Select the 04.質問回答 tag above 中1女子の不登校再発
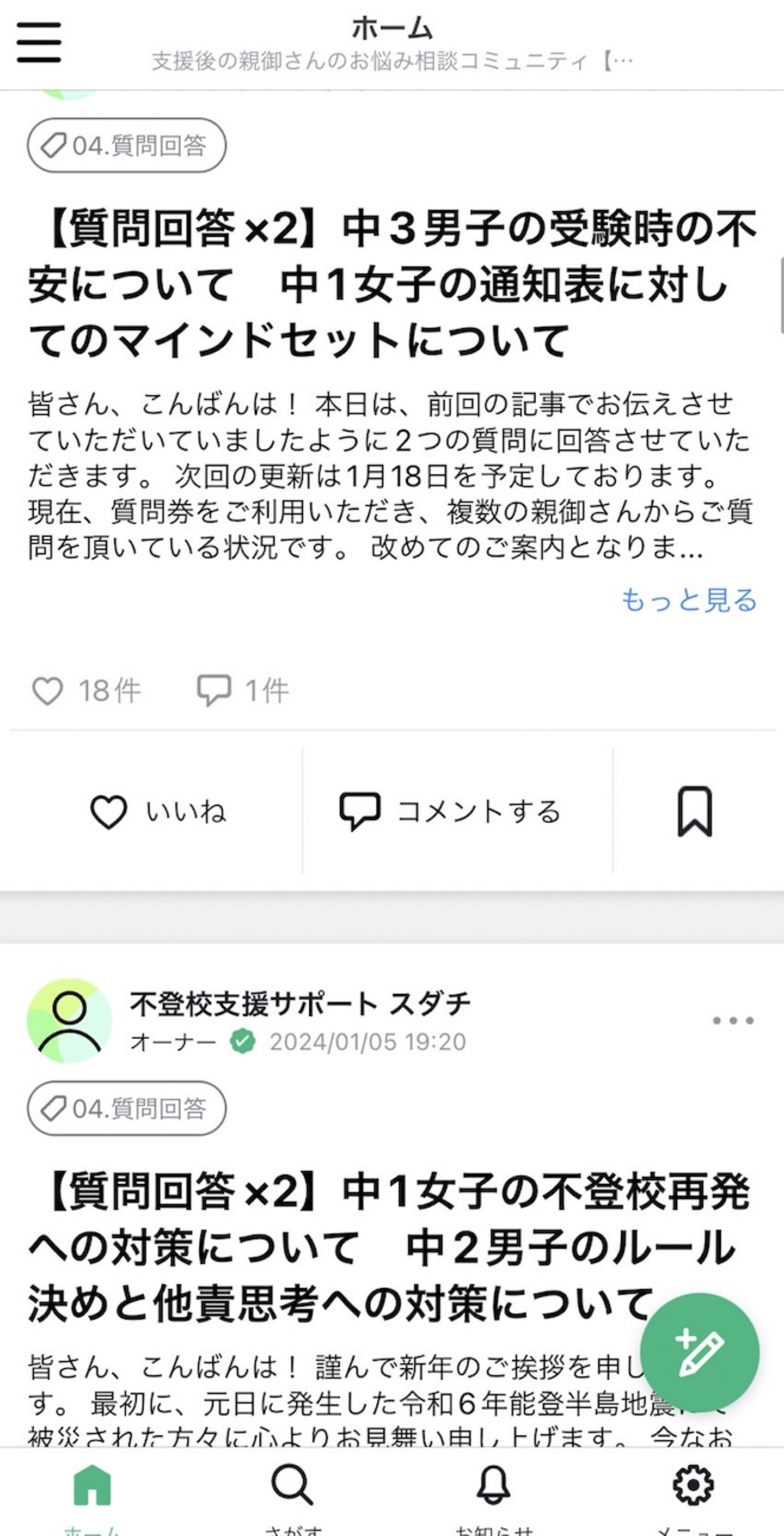Image resolution: width=784 pixels, height=1536 pixels. point(126,1109)
